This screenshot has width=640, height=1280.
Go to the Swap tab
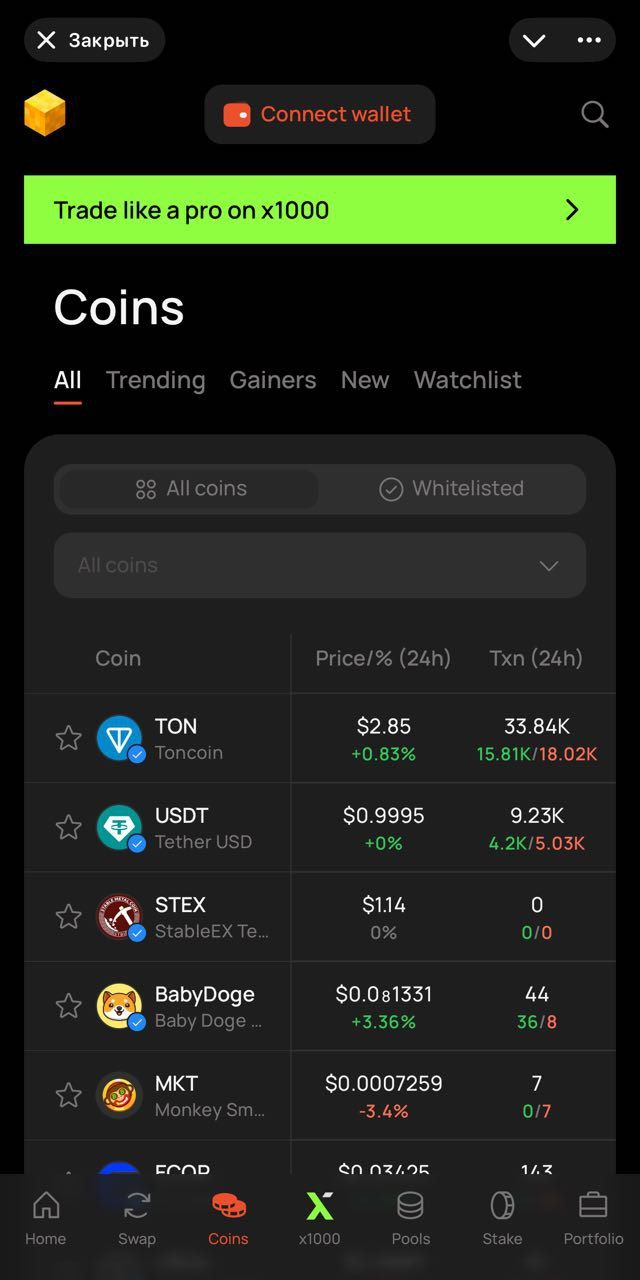tap(137, 1218)
